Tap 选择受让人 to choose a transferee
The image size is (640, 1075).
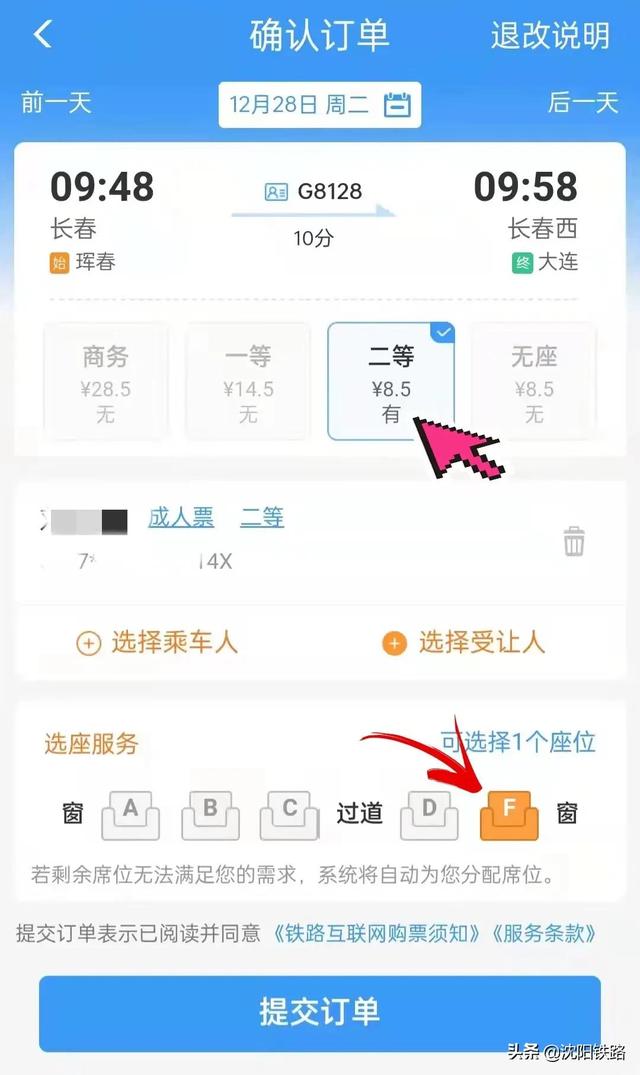(x=465, y=642)
